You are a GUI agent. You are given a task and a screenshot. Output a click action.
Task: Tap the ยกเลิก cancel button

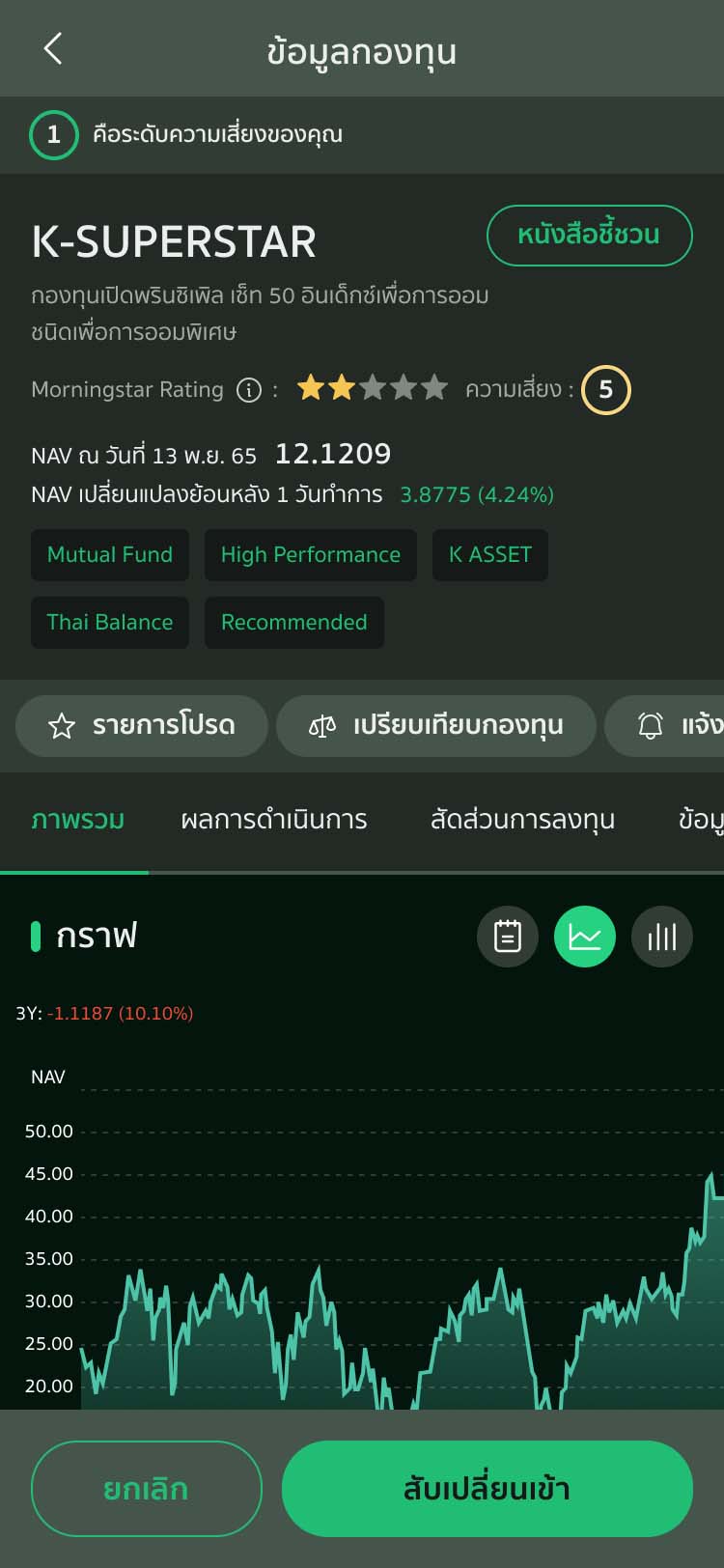pyautogui.click(x=147, y=1489)
